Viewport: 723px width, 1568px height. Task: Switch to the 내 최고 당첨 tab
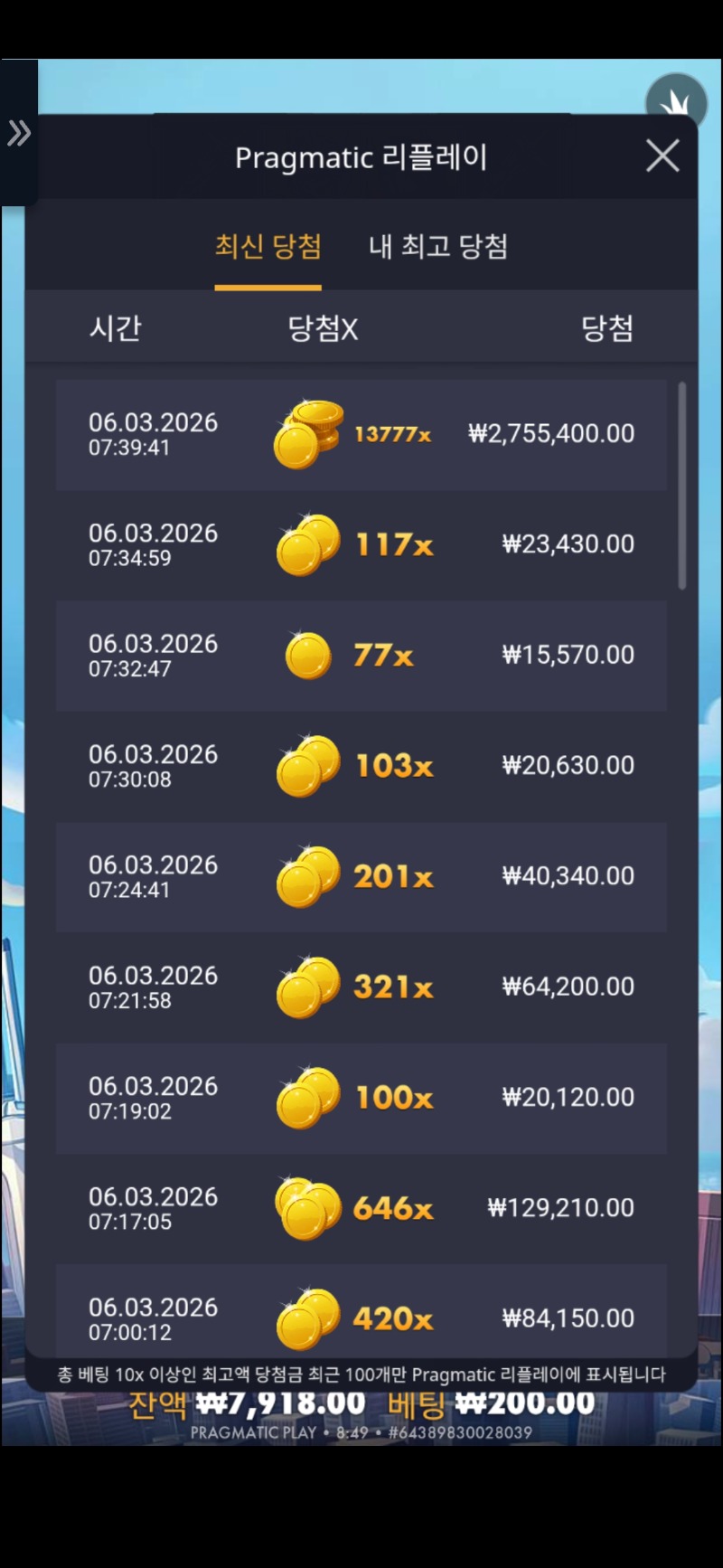pyautogui.click(x=437, y=246)
